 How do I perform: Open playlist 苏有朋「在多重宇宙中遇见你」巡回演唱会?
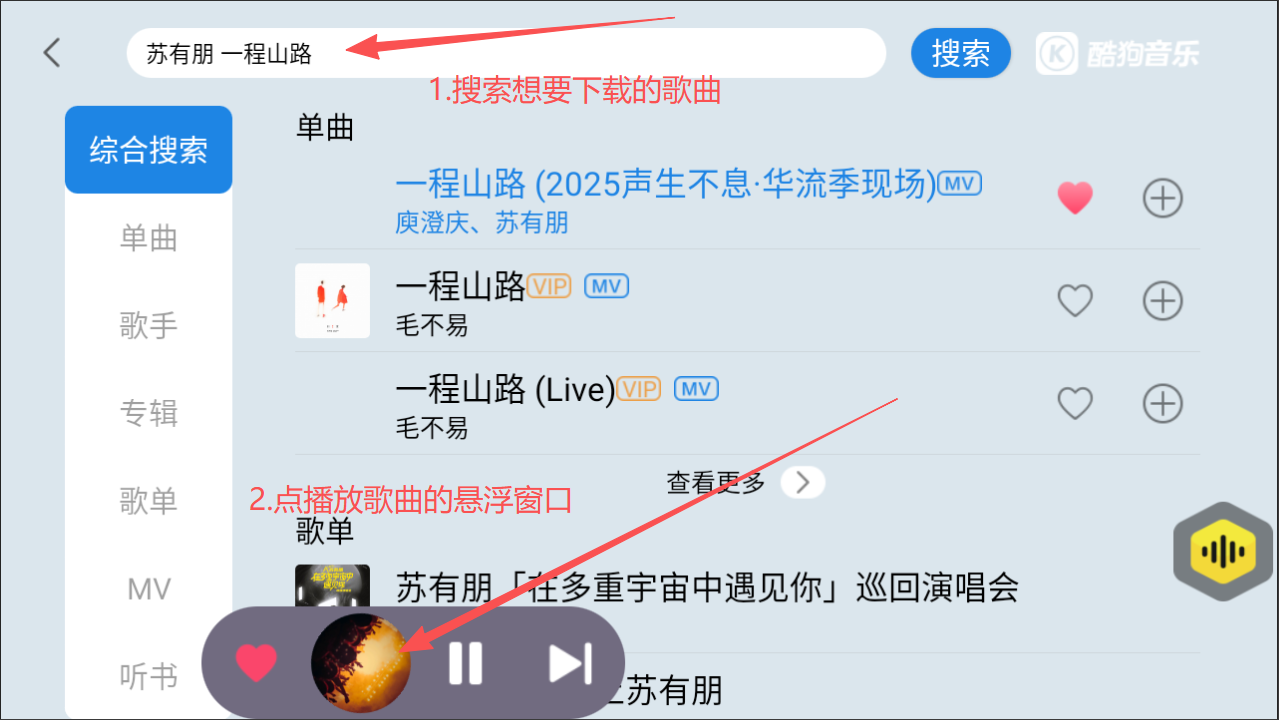[x=707, y=587]
